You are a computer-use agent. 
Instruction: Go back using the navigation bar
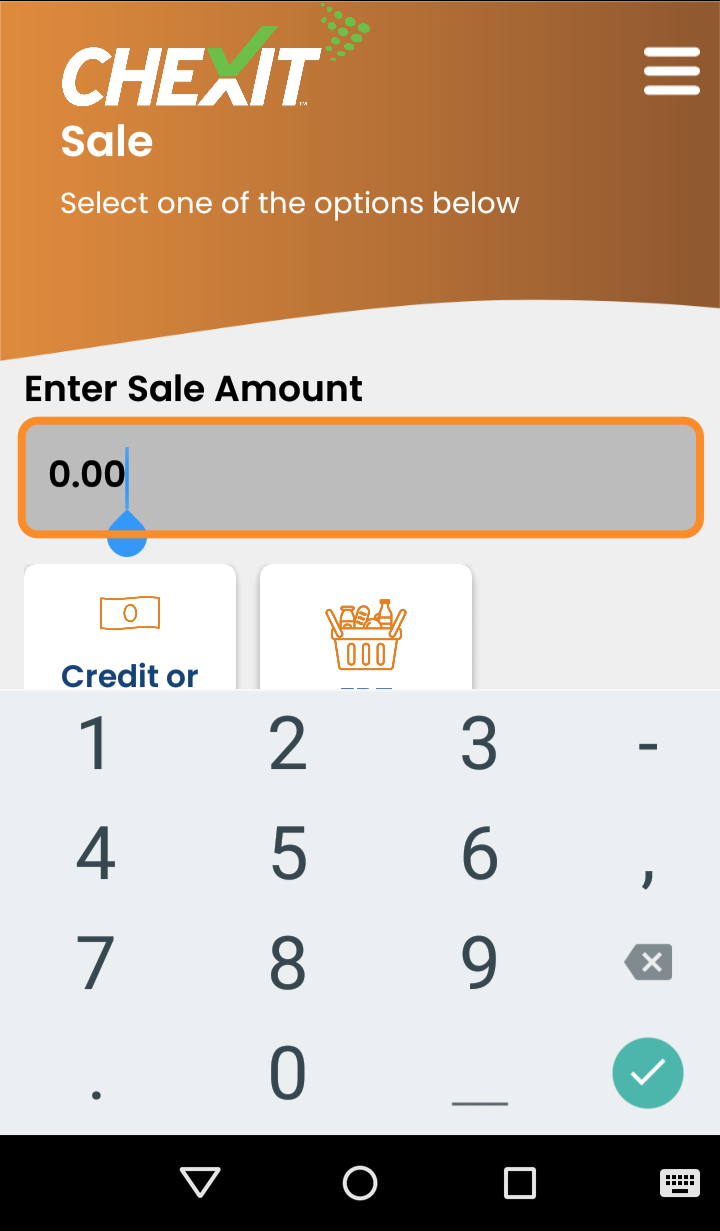pos(200,1183)
